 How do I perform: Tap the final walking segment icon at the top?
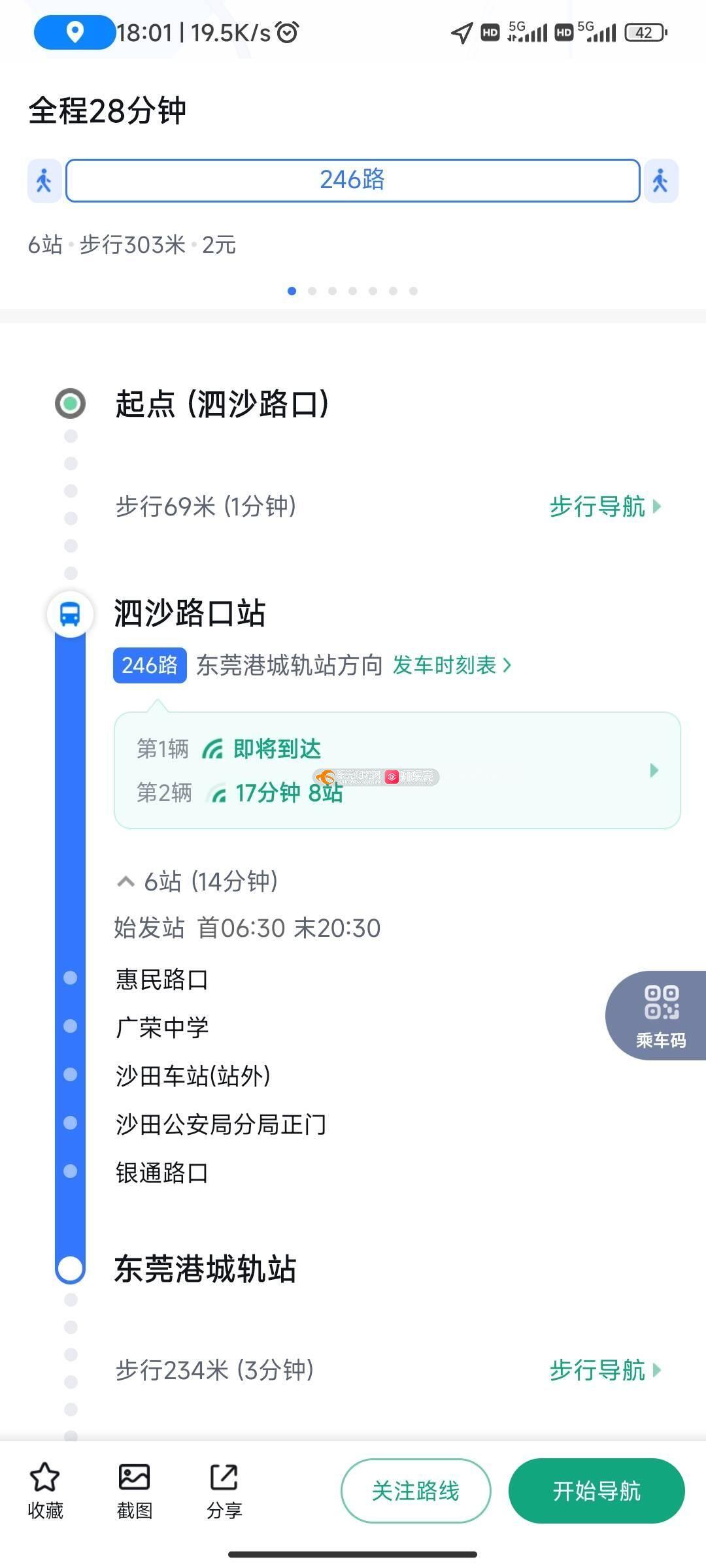coord(661,180)
